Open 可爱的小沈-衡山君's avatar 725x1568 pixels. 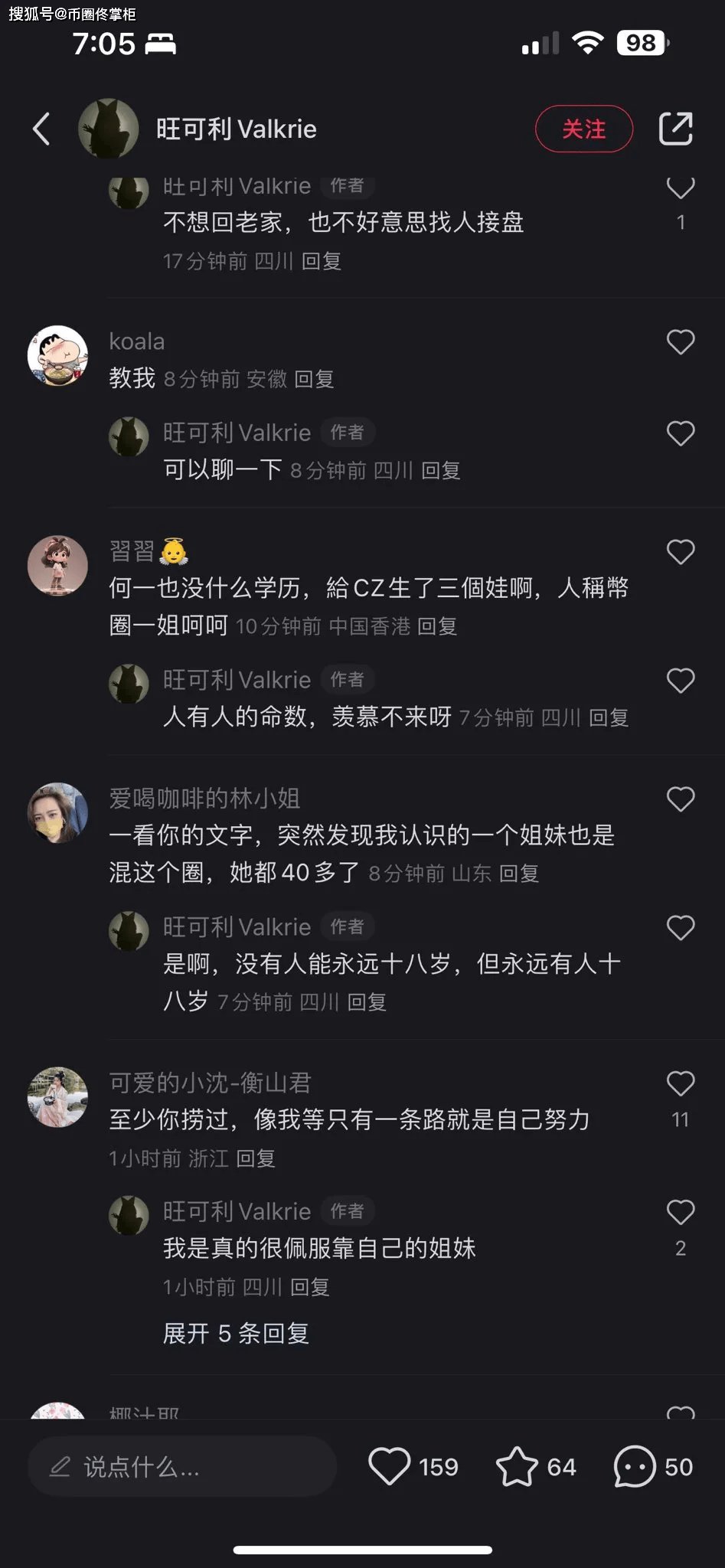click(57, 1097)
